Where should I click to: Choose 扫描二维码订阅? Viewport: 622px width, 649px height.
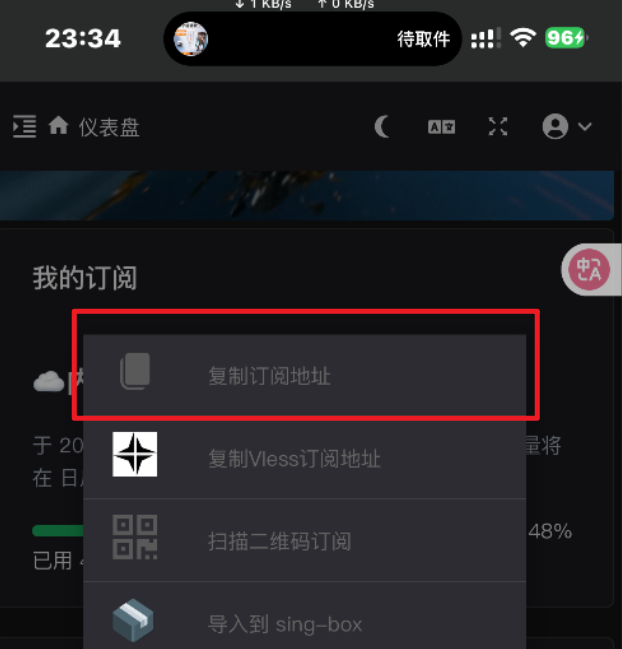coord(304,541)
